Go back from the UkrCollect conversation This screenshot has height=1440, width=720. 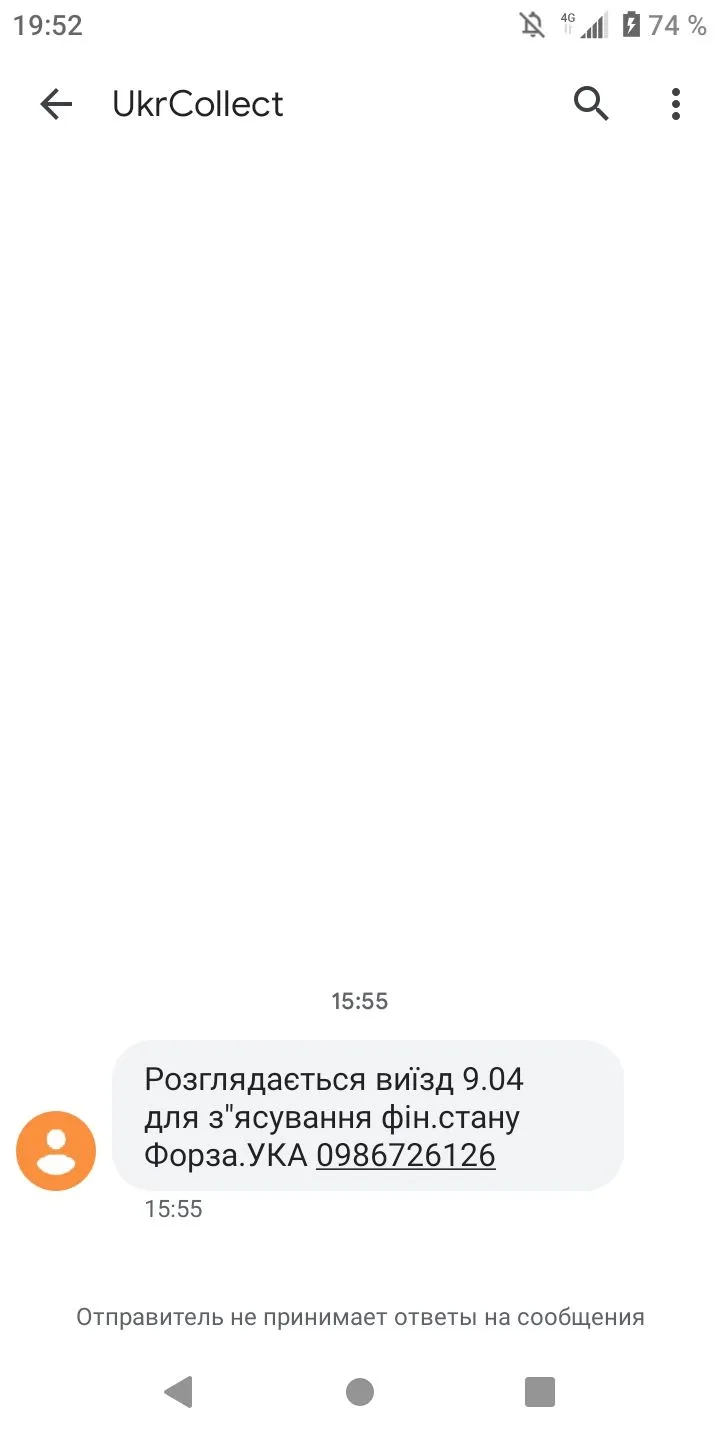click(x=56, y=104)
